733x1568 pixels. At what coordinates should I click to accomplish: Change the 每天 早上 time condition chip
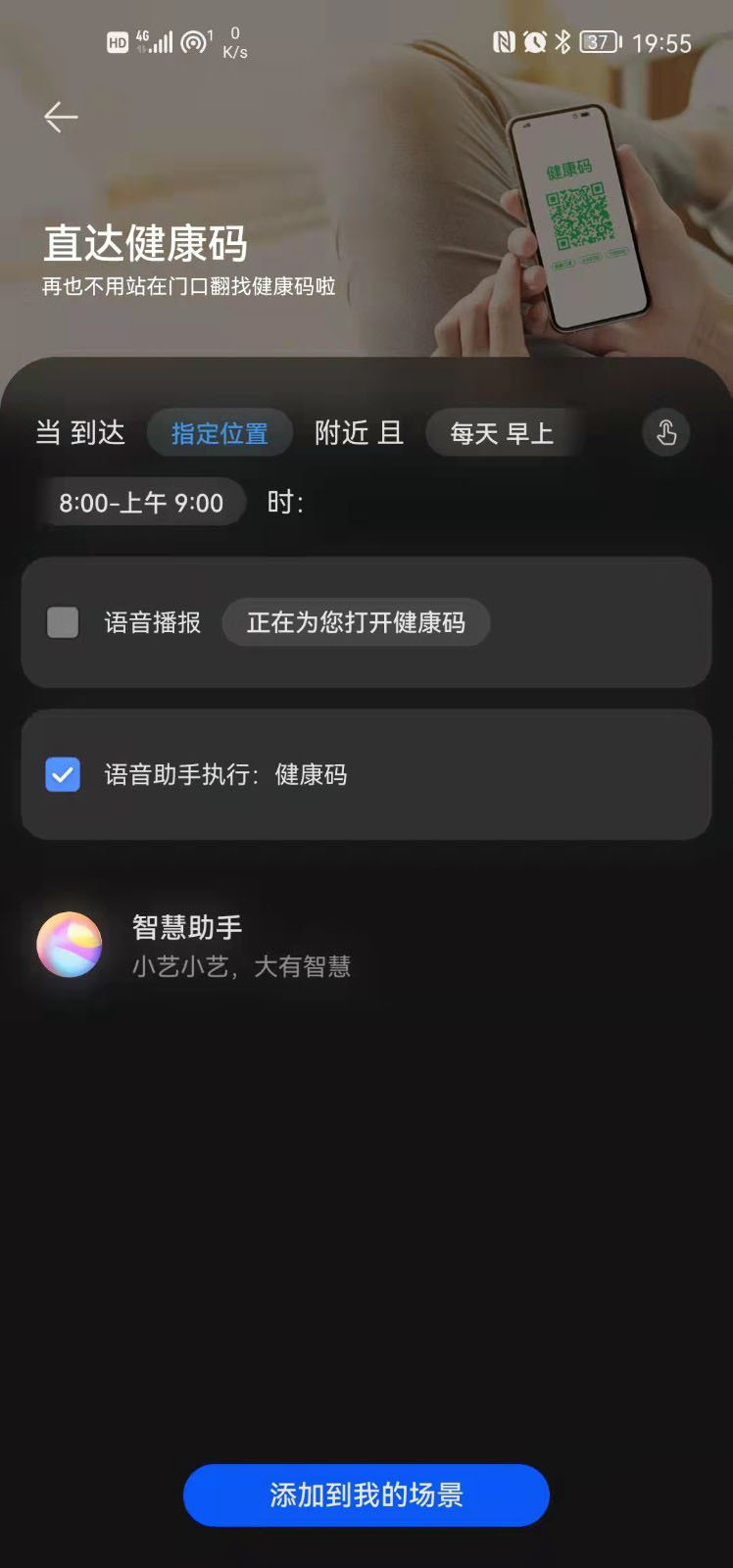tap(503, 433)
